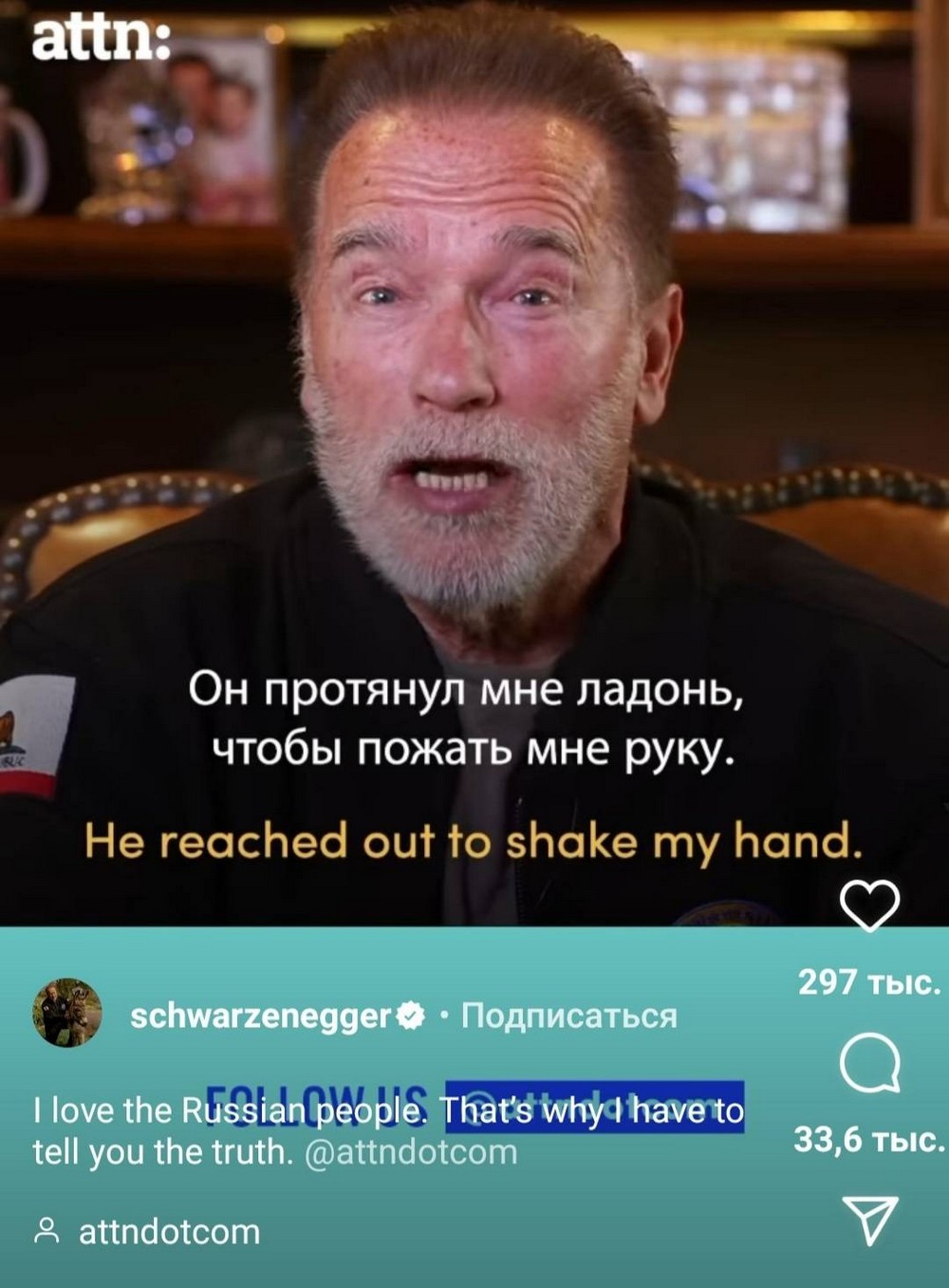Open schwarzenegger's profile picture
Image resolution: width=949 pixels, height=1288 pixels.
pyautogui.click(x=67, y=1013)
